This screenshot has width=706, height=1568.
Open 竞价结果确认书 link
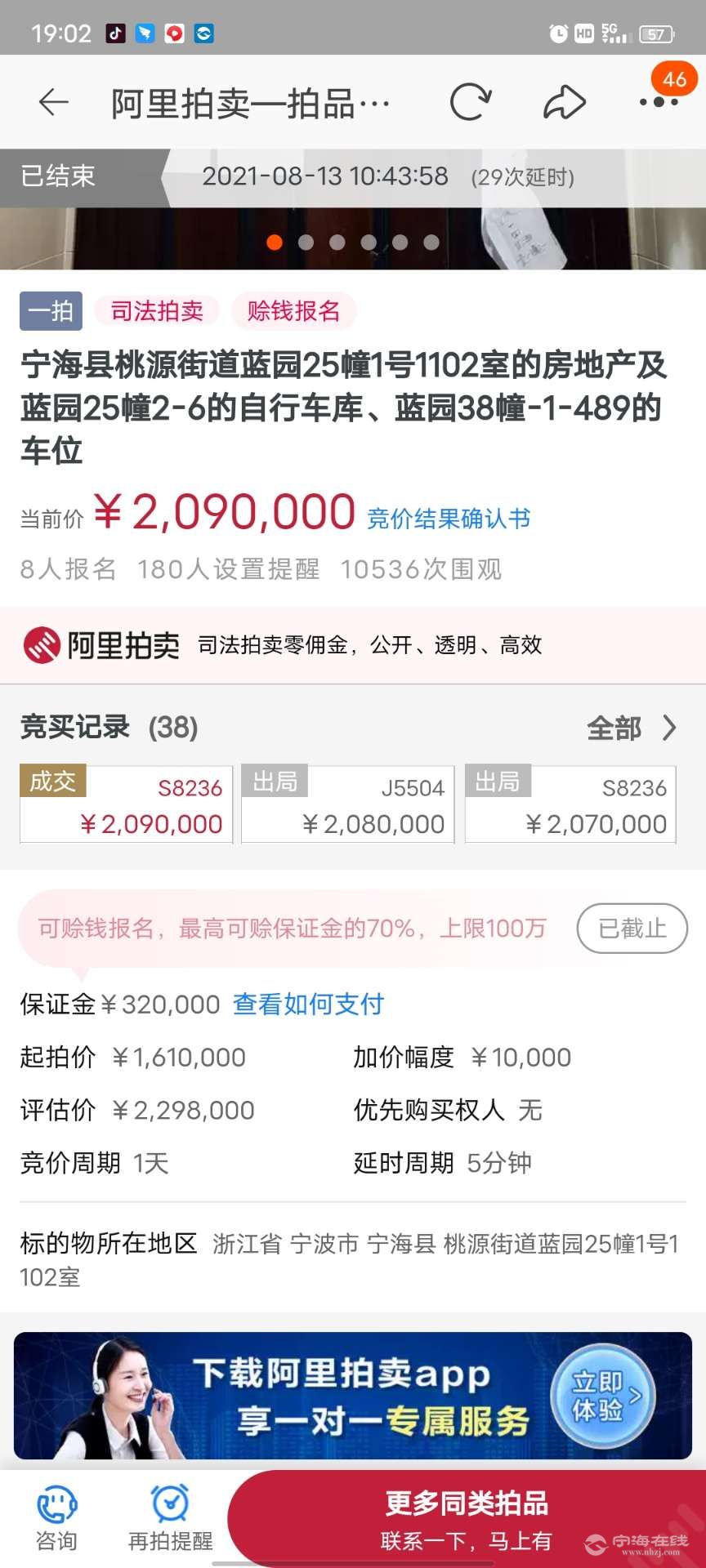[449, 519]
